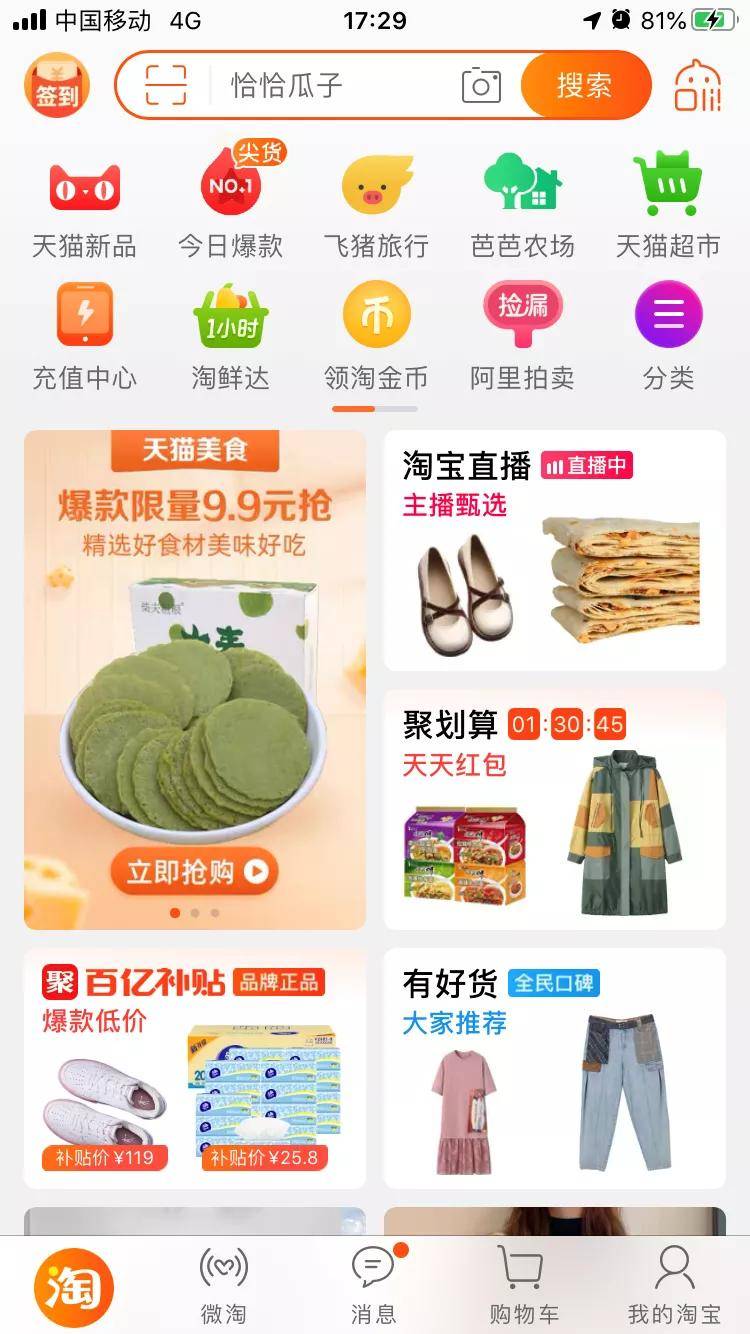Tap the 芭芭农场 farm icon

click(522, 186)
